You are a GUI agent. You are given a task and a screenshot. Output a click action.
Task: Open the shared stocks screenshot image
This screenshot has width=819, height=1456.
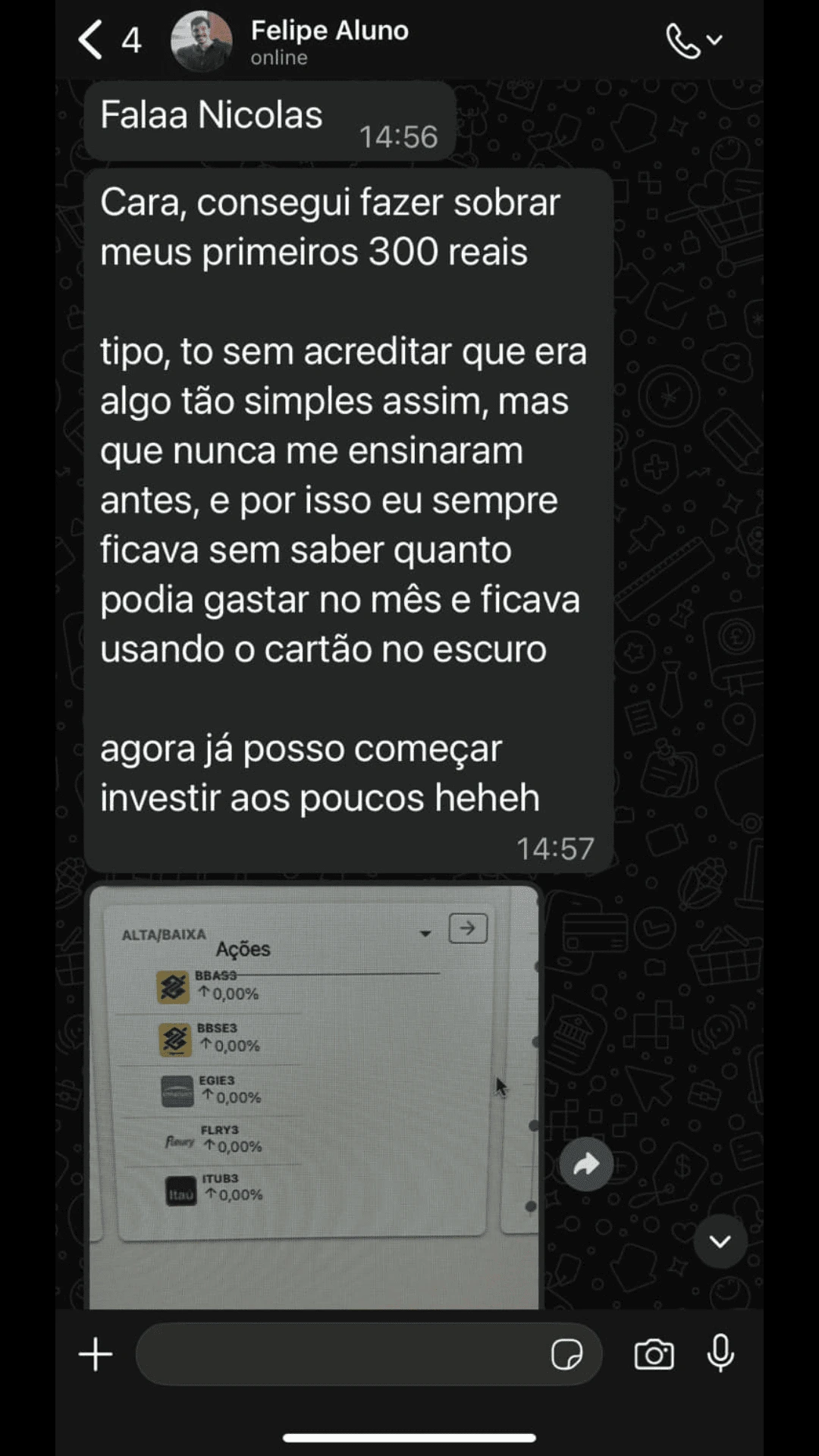click(314, 1096)
